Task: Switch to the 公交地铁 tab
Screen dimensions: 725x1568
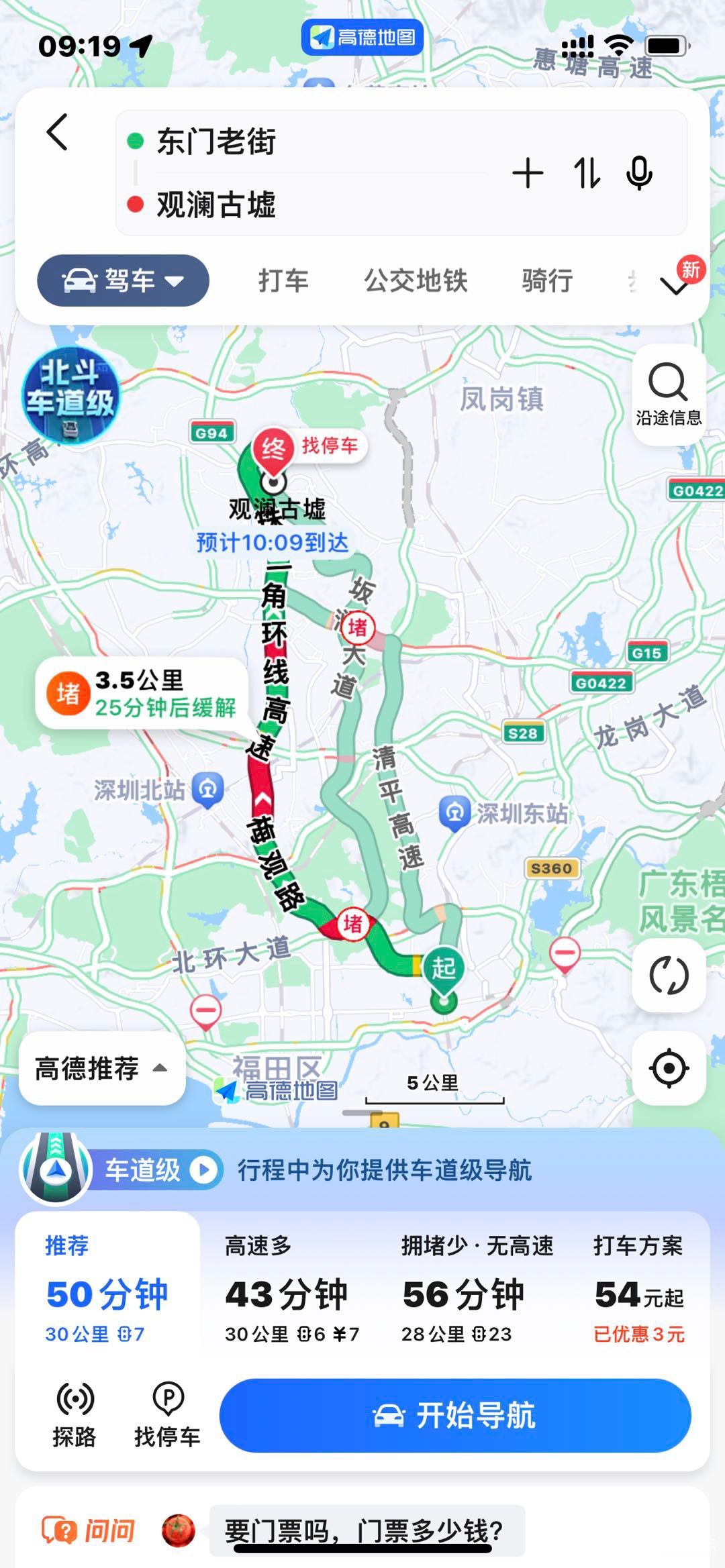Action: click(x=416, y=280)
